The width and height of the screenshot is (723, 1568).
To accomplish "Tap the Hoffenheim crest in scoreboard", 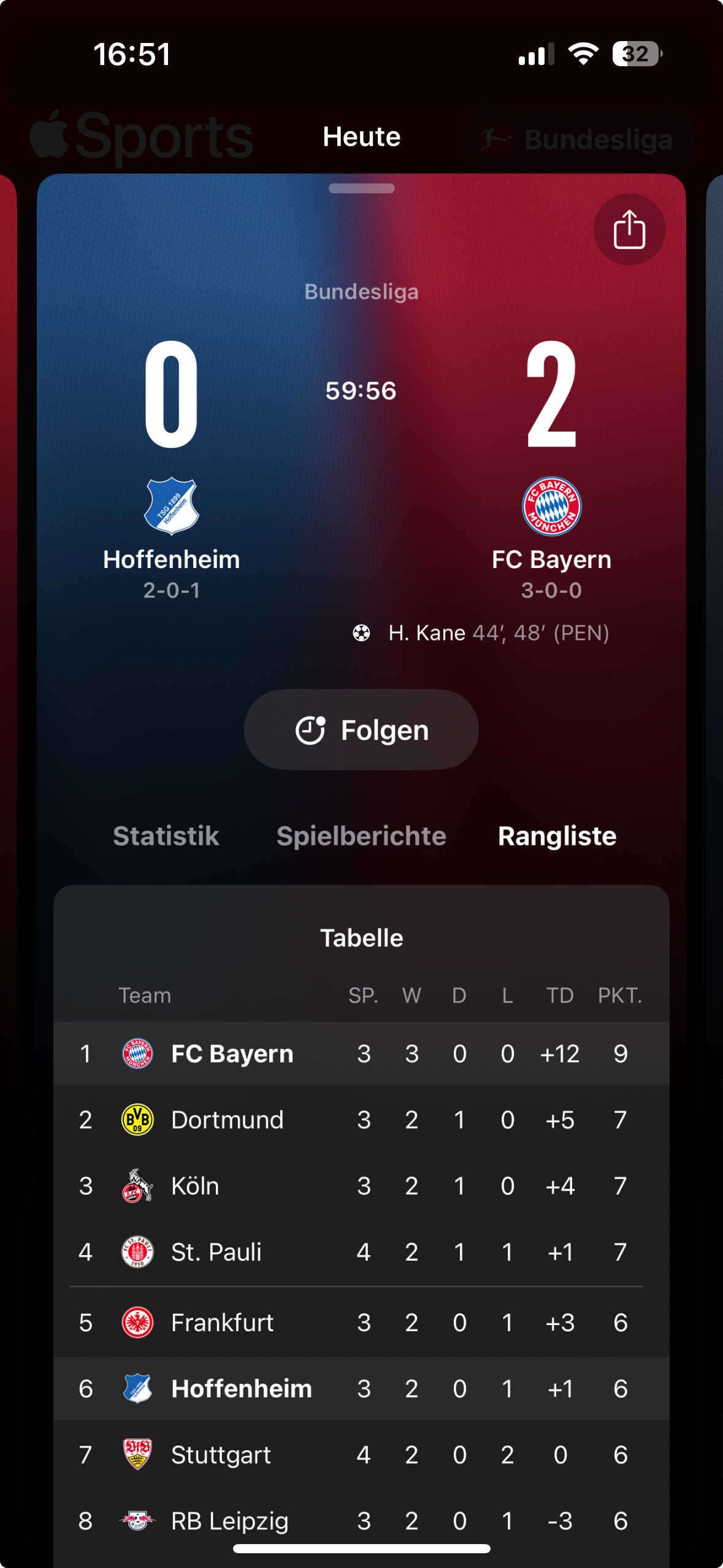I will tap(171, 506).
